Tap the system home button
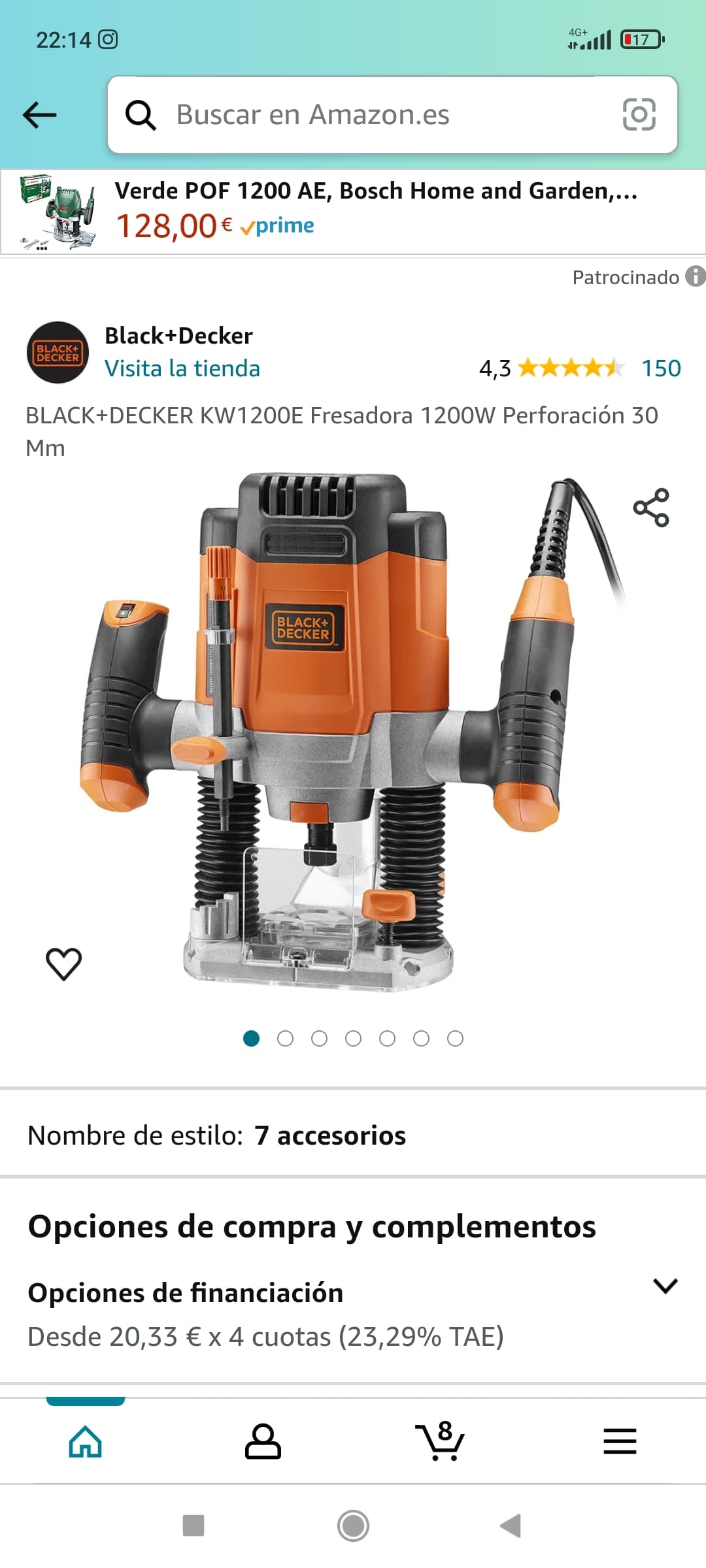This screenshot has height=1568, width=706. (353, 1526)
